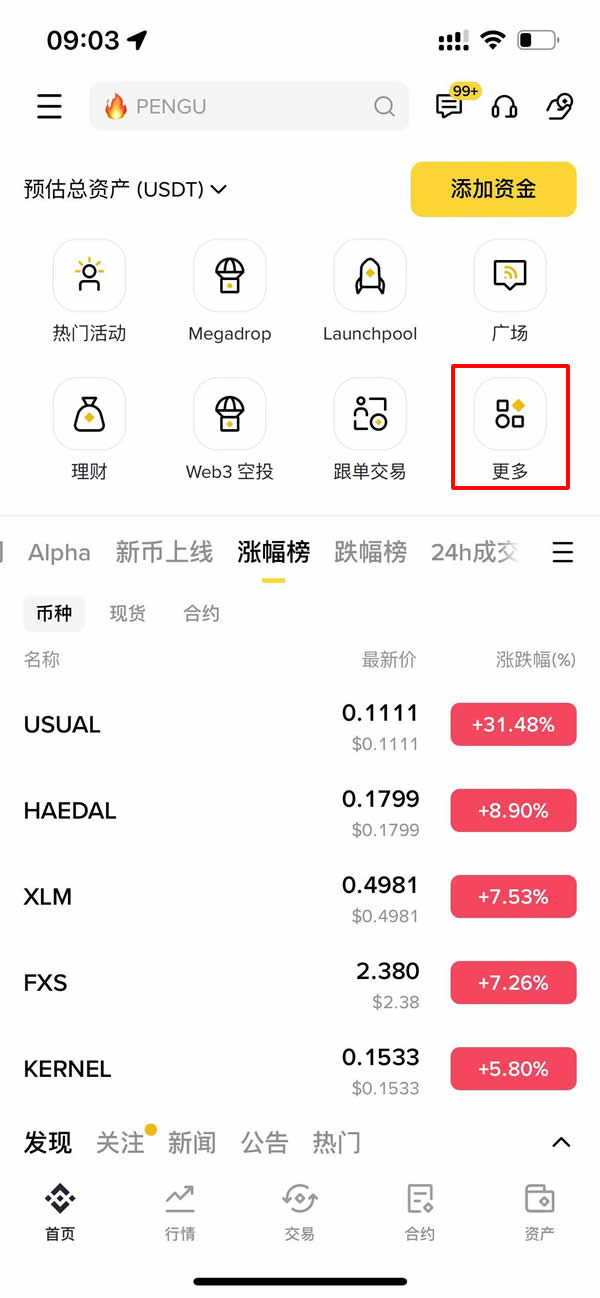600x1298 pixels.
Task: Open customer support headset icon
Action: point(505,106)
